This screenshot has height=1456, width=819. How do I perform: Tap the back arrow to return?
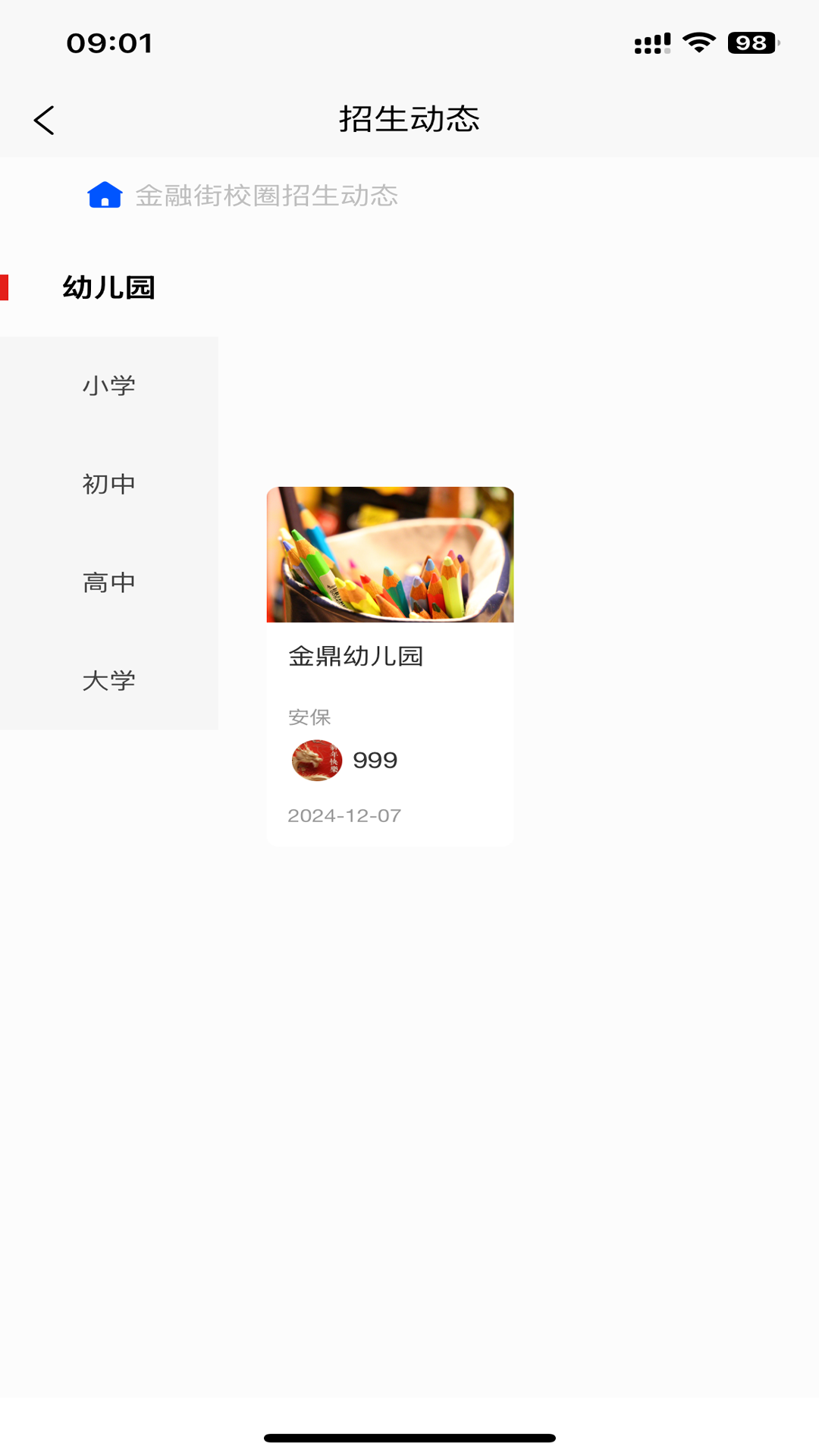pos(43,119)
